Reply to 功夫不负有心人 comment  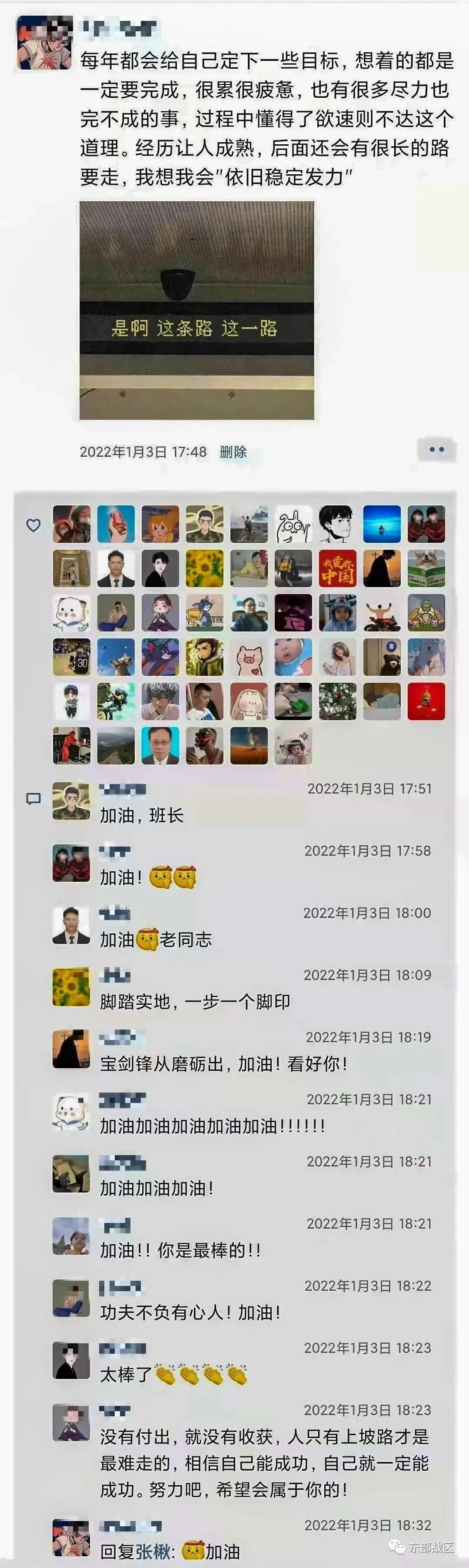coord(190,1312)
